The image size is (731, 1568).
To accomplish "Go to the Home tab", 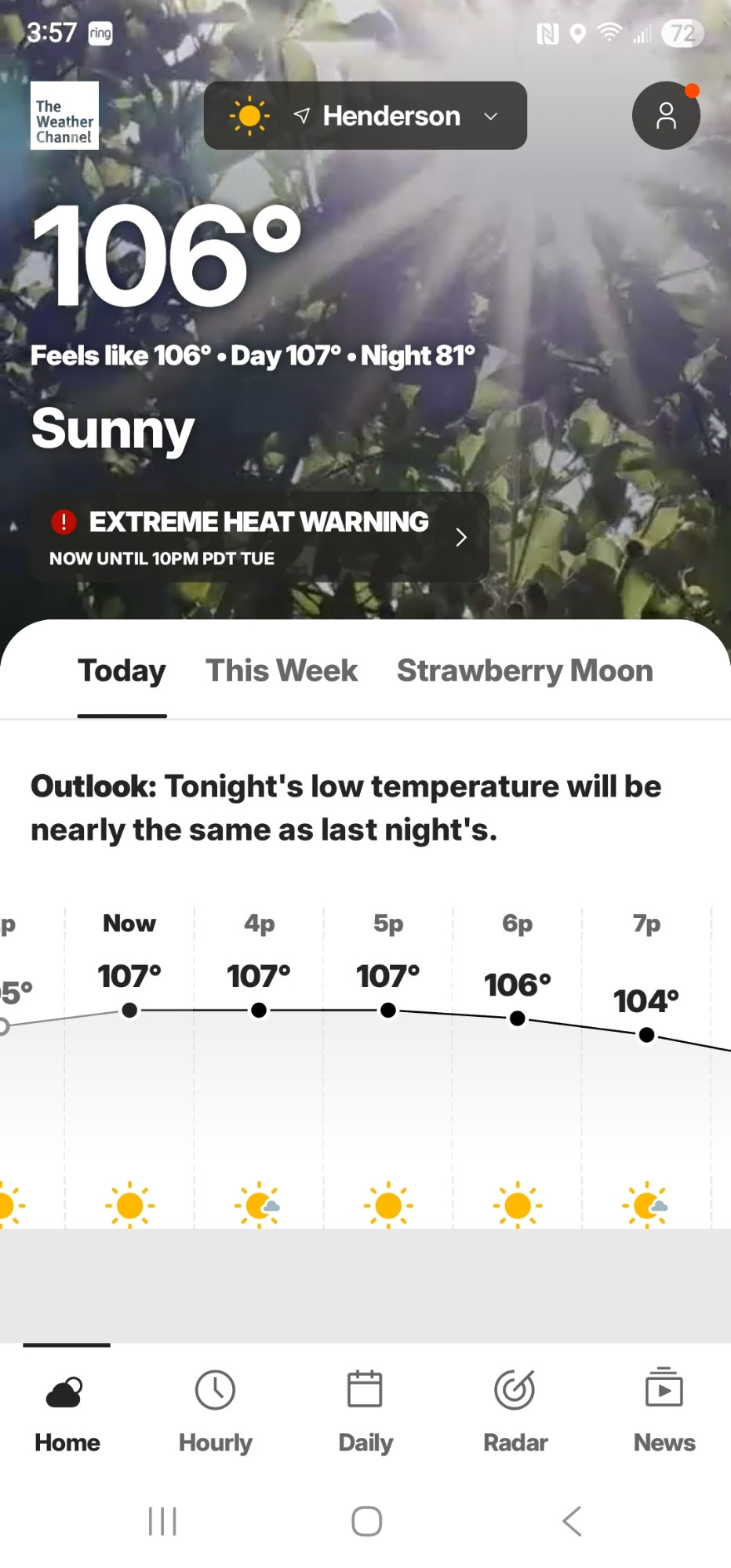I will [67, 1411].
